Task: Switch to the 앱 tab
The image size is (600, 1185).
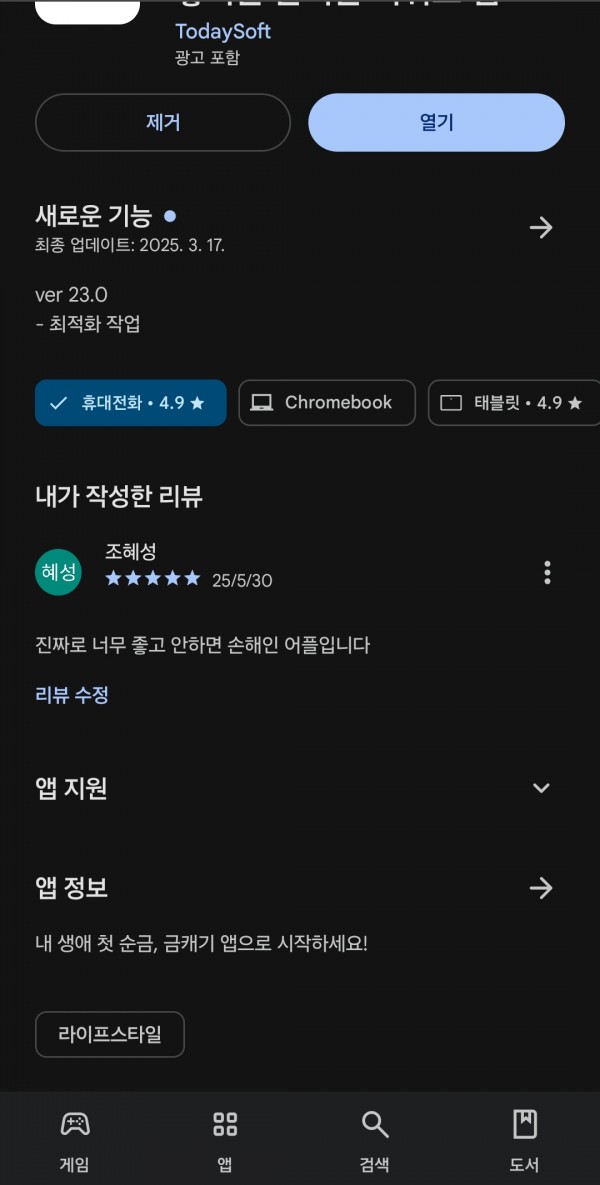Action: click(x=224, y=1140)
